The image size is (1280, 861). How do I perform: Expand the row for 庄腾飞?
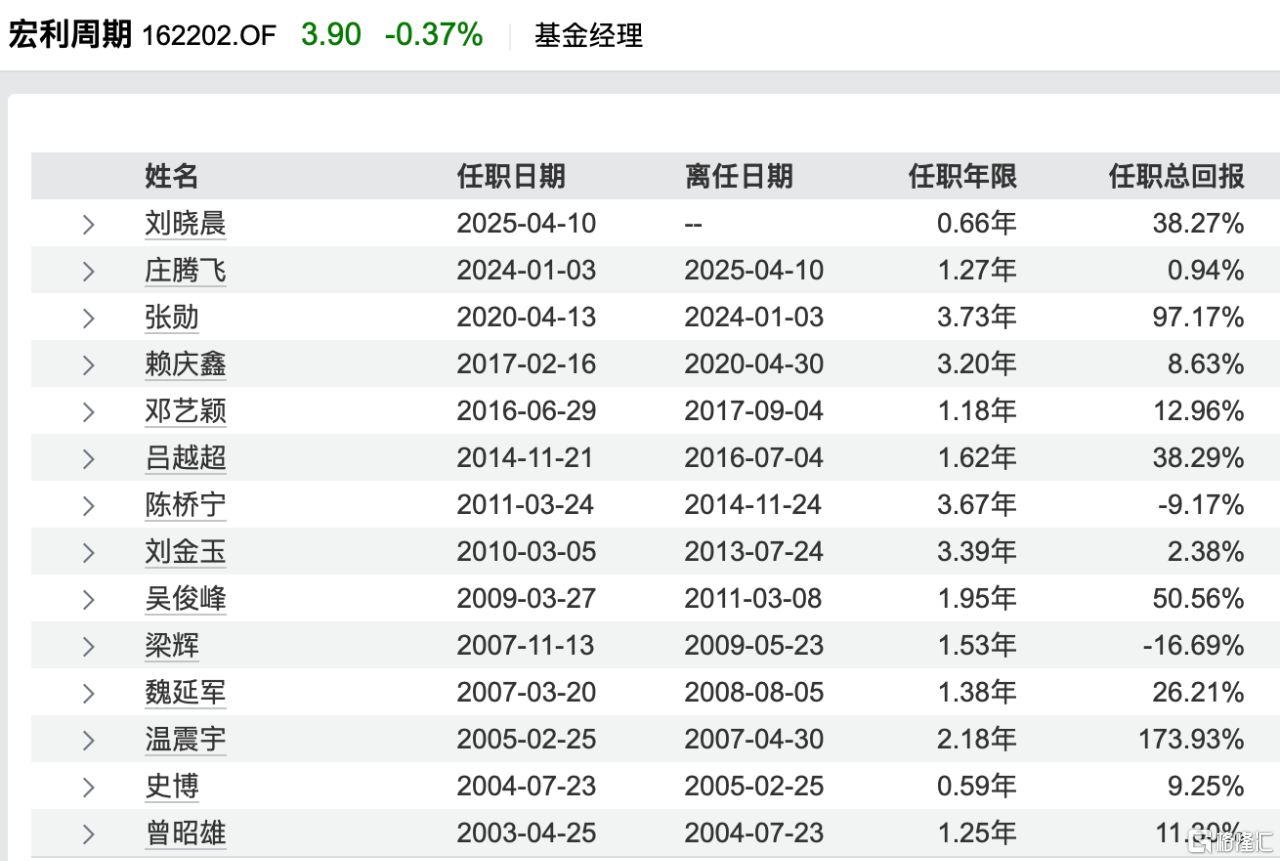pyautogui.click(x=88, y=270)
